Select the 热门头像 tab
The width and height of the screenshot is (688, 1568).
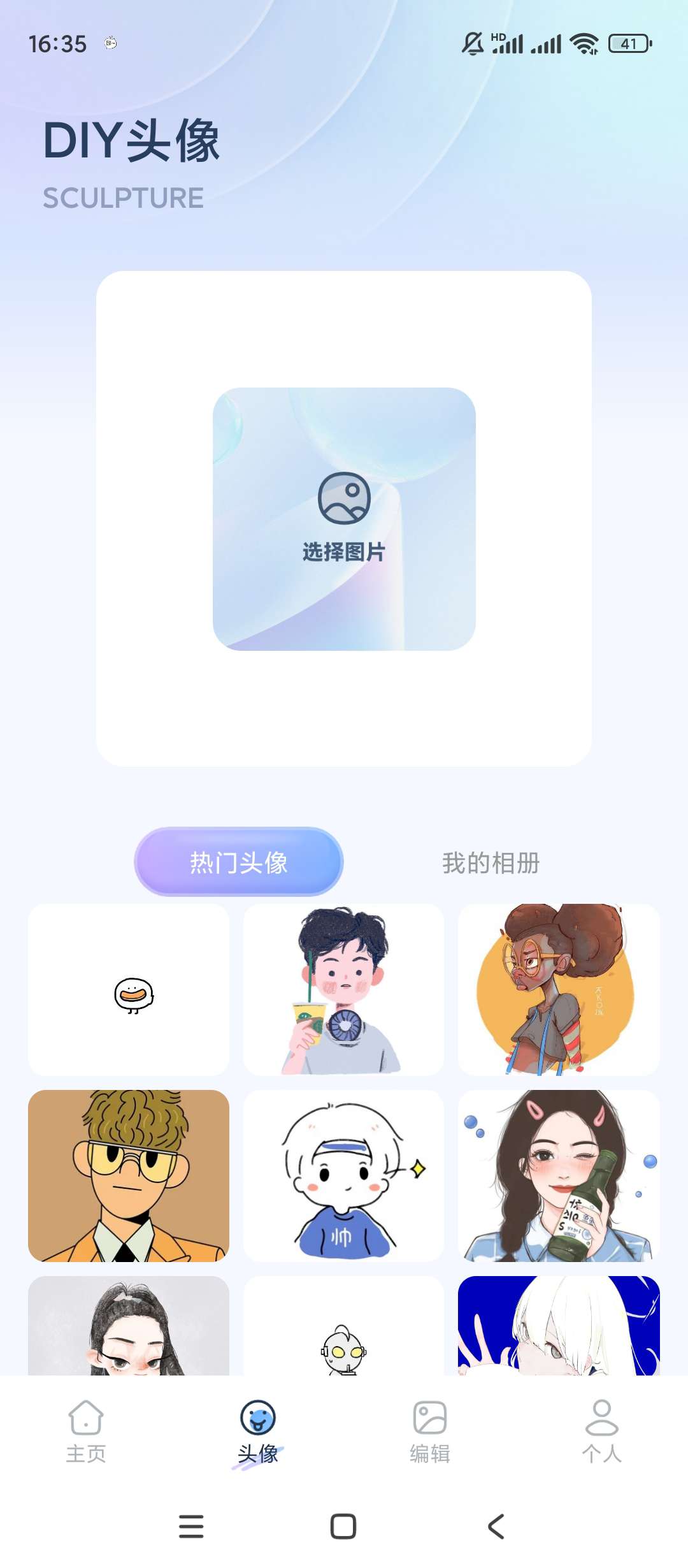click(x=239, y=862)
